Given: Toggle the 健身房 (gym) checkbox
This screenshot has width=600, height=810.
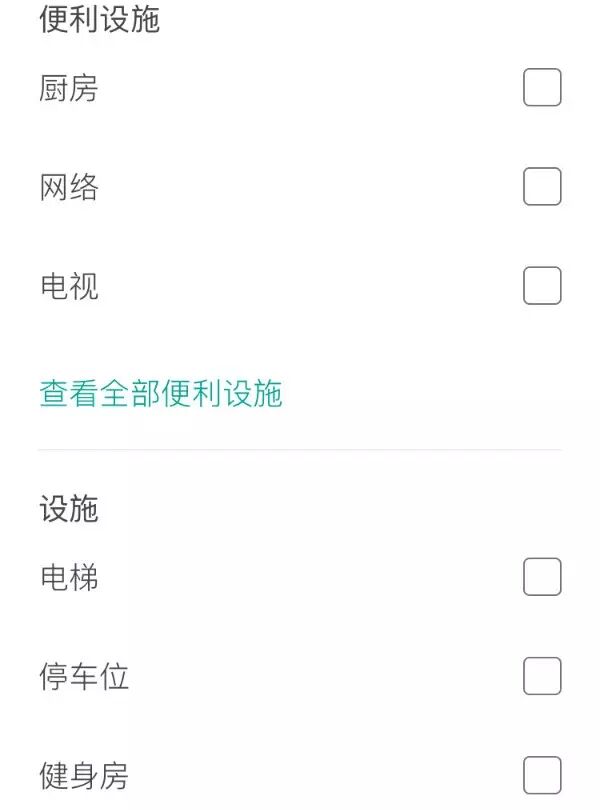Looking at the screenshot, I should [542, 775].
